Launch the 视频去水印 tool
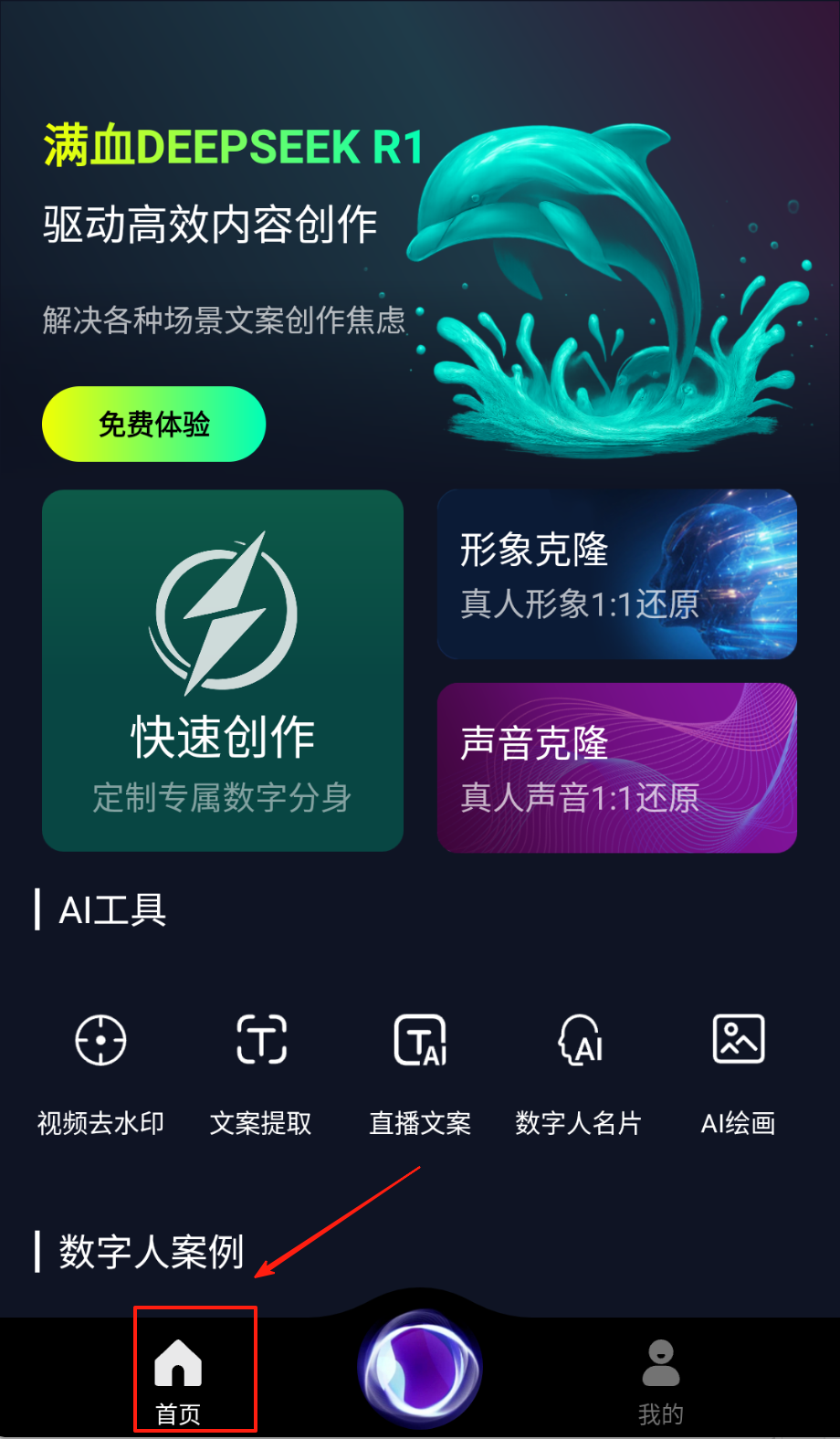 coord(100,1070)
